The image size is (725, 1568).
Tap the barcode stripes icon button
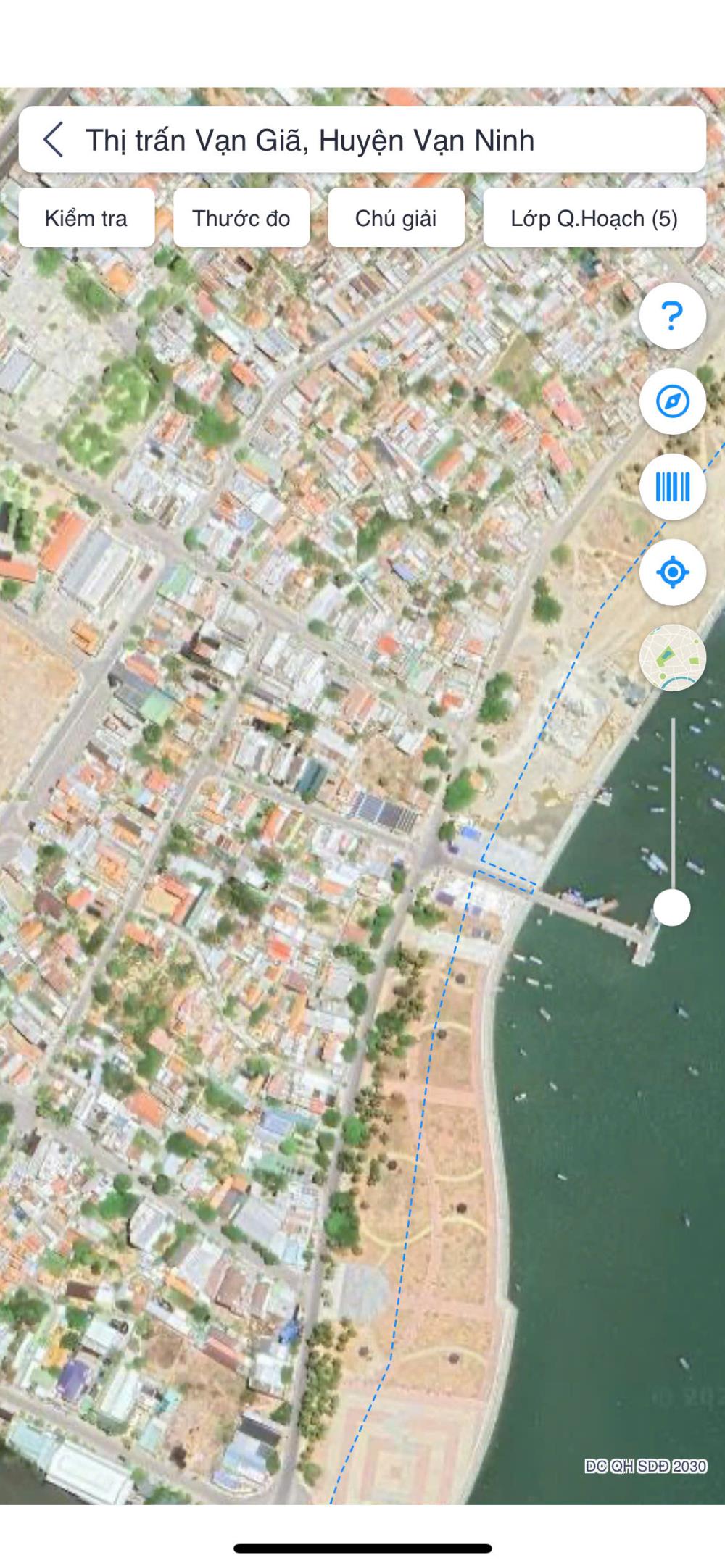pyautogui.click(x=672, y=487)
